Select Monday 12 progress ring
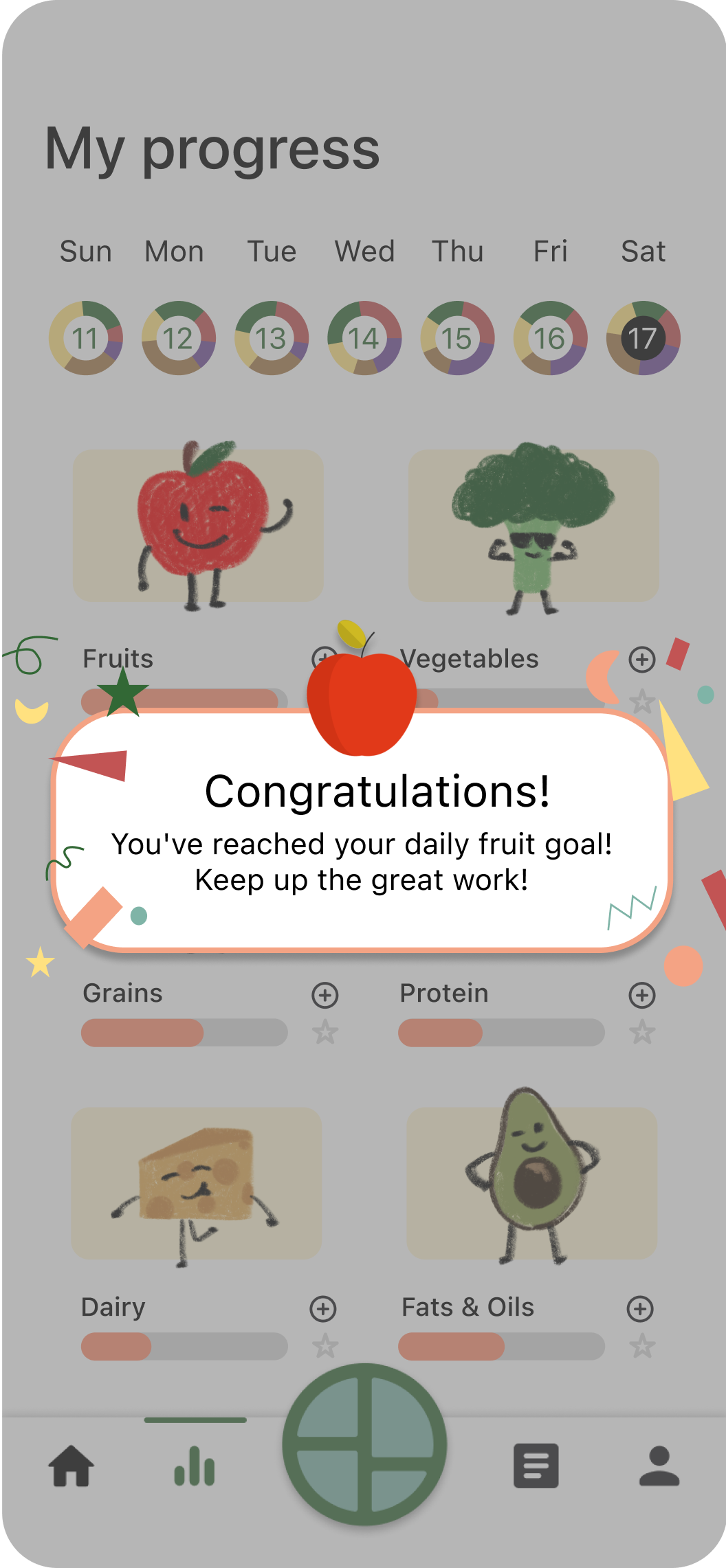The image size is (726, 1568). point(178,337)
